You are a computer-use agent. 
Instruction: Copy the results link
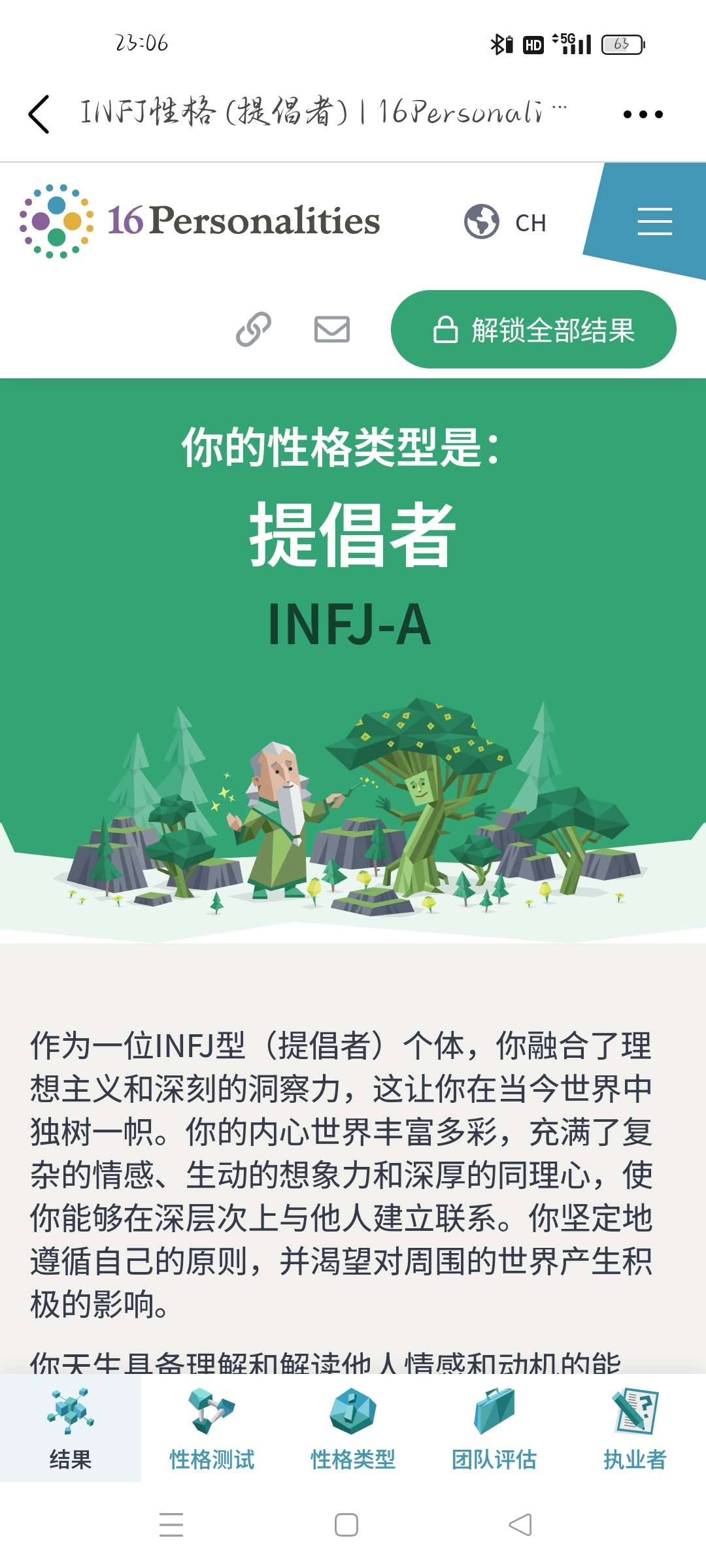(254, 329)
